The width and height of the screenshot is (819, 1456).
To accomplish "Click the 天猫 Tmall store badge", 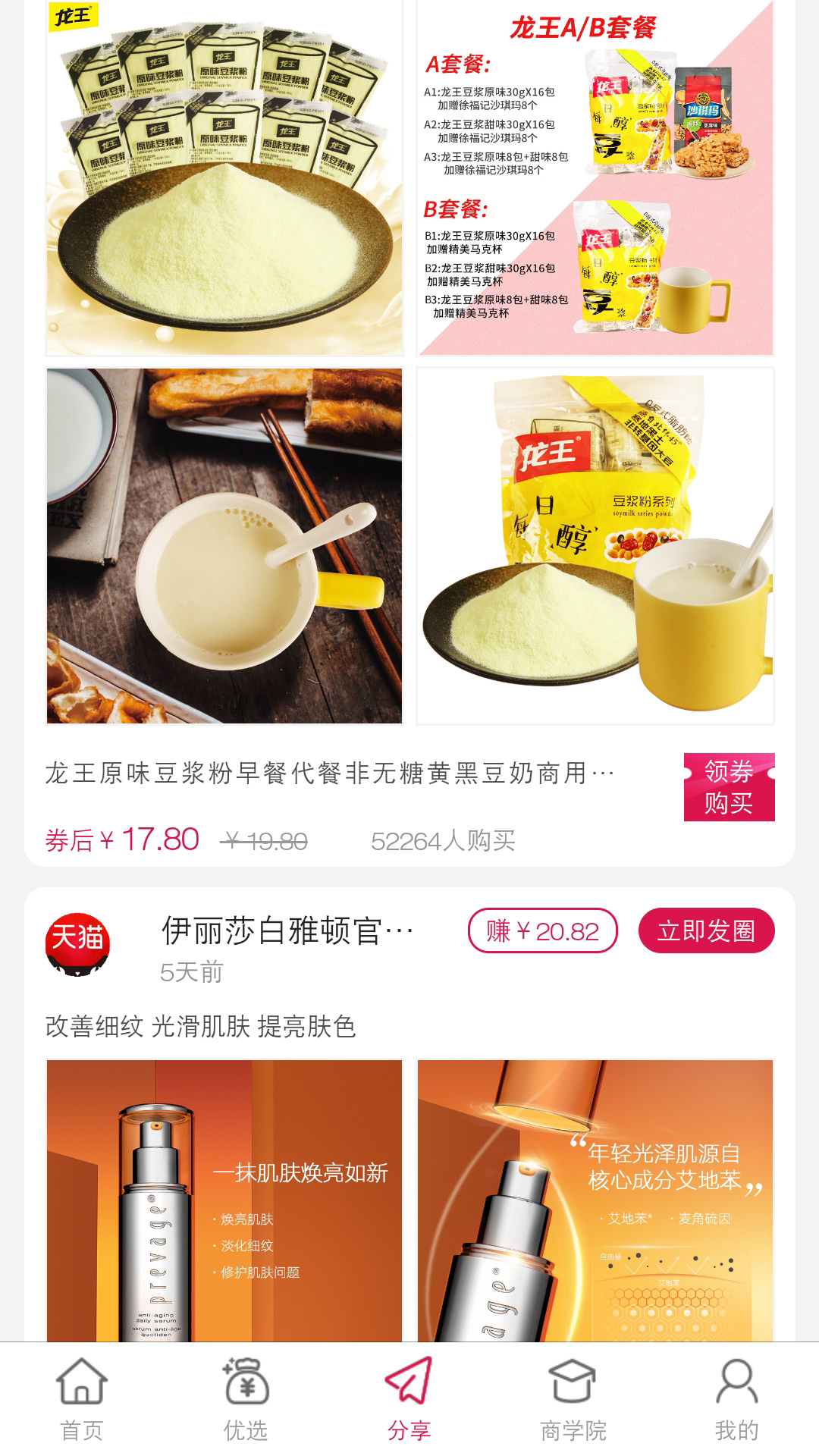I will [76, 938].
